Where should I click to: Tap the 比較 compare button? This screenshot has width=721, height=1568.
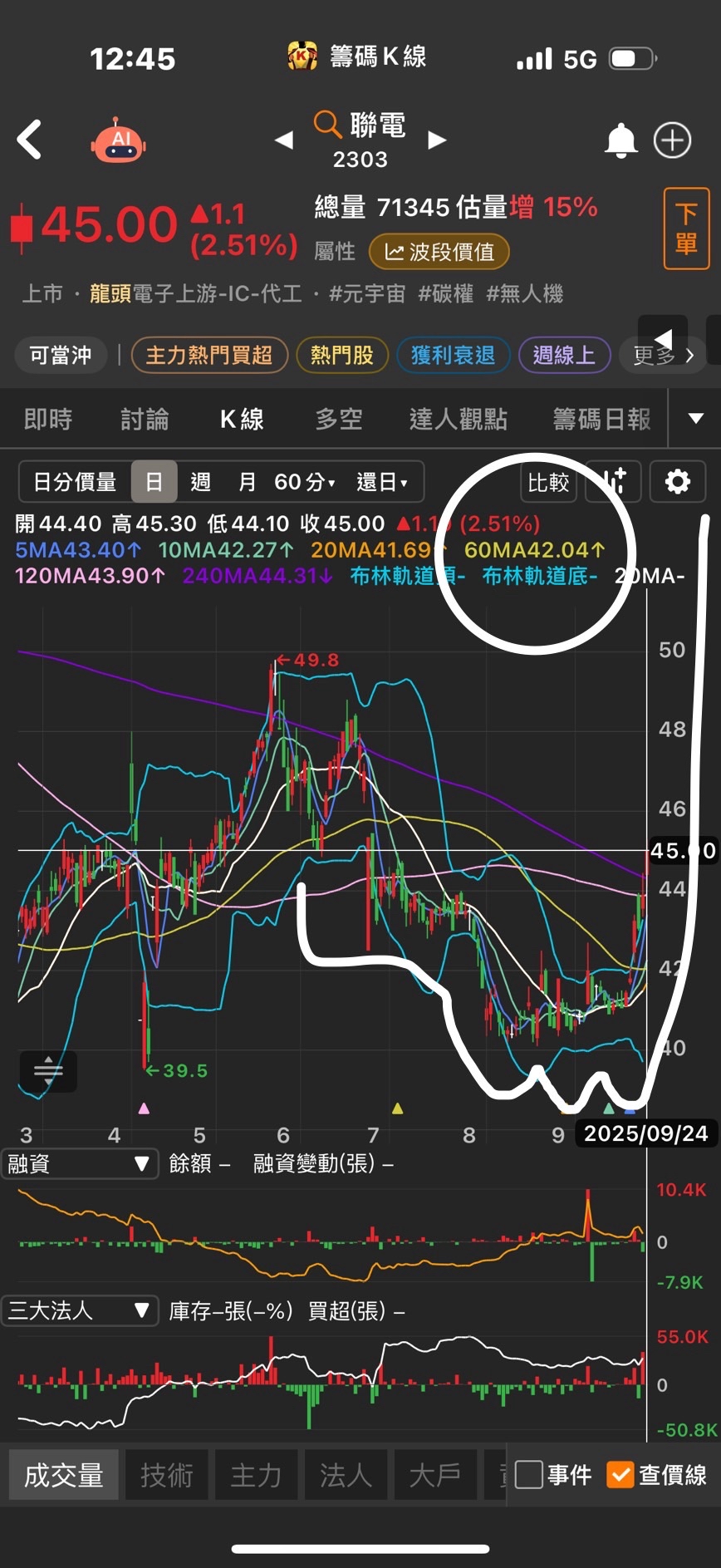(x=548, y=482)
